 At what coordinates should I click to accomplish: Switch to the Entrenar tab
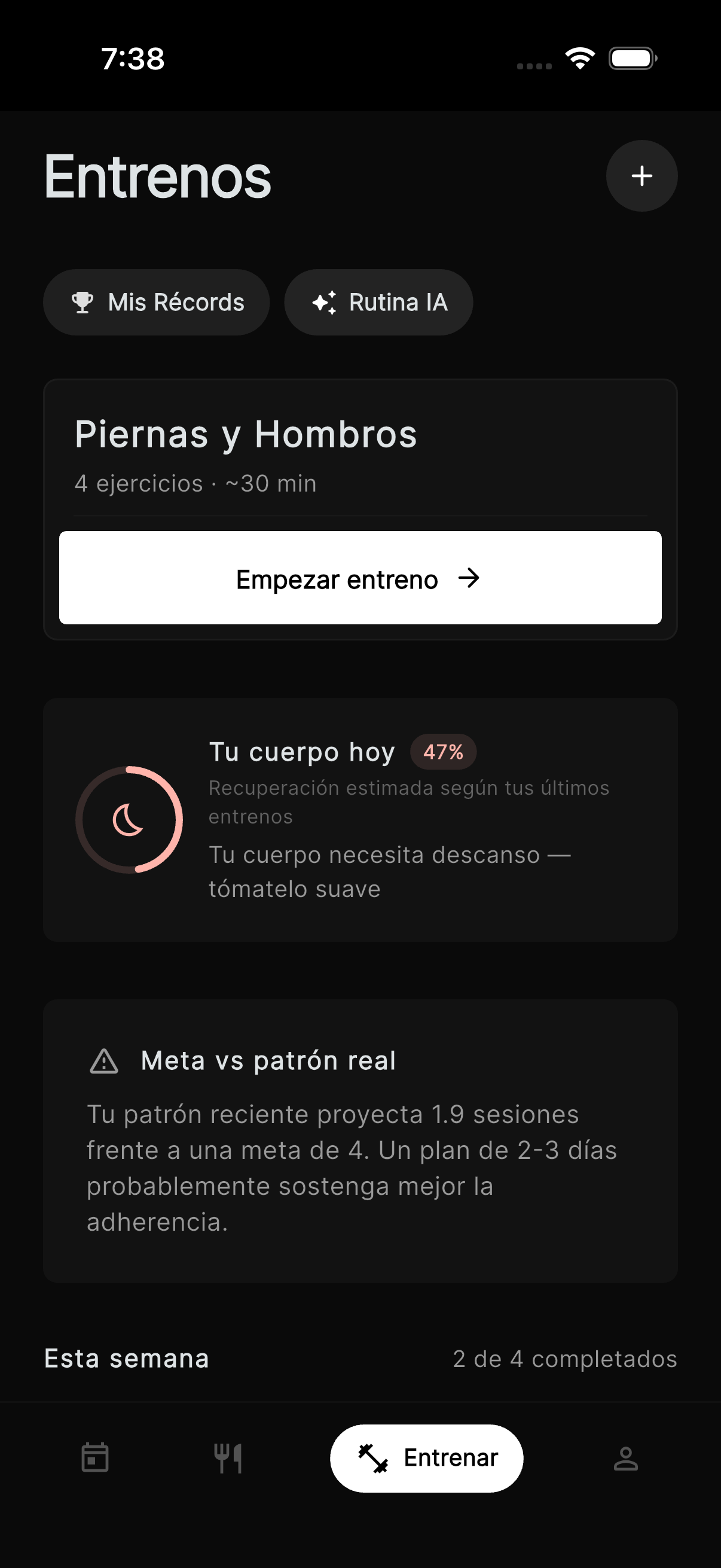click(426, 1457)
